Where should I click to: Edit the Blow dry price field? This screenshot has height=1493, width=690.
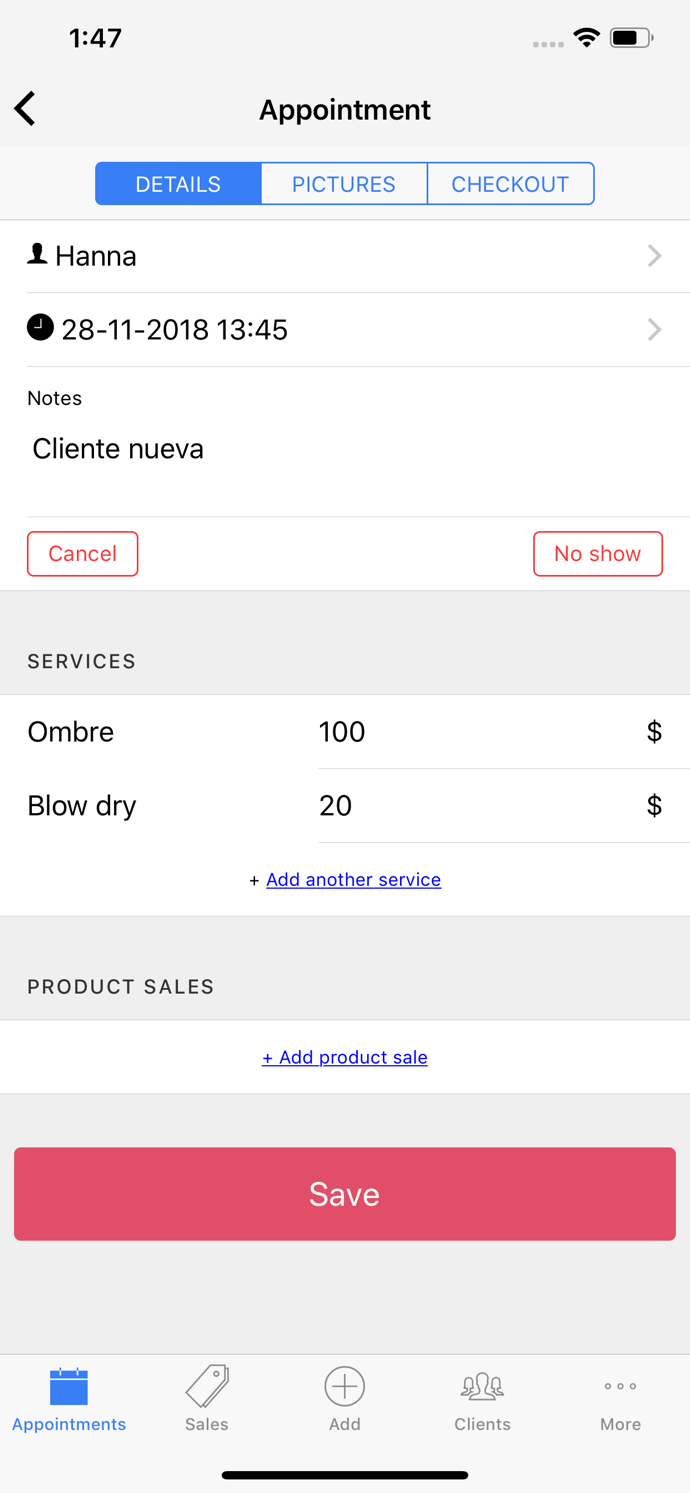click(x=470, y=806)
